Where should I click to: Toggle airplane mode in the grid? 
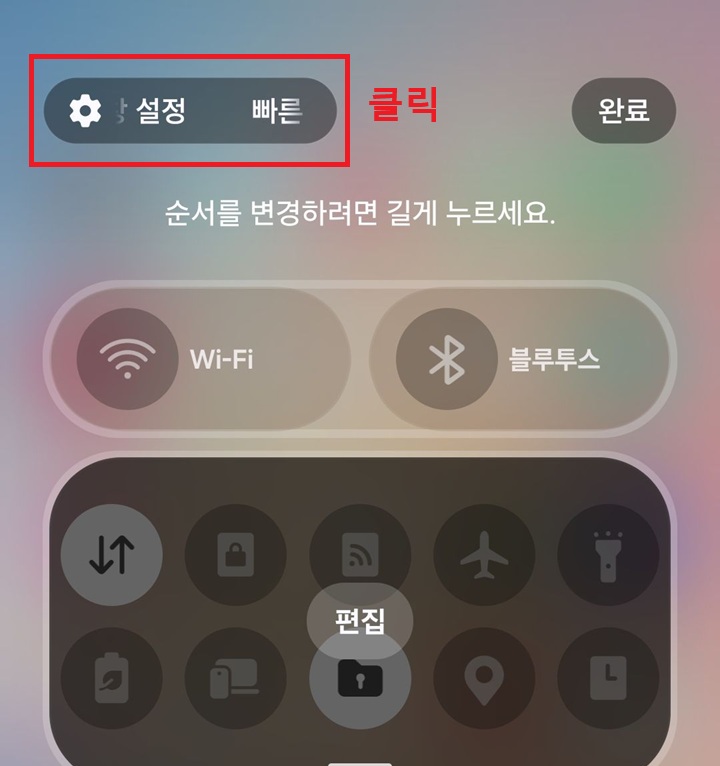click(485, 555)
